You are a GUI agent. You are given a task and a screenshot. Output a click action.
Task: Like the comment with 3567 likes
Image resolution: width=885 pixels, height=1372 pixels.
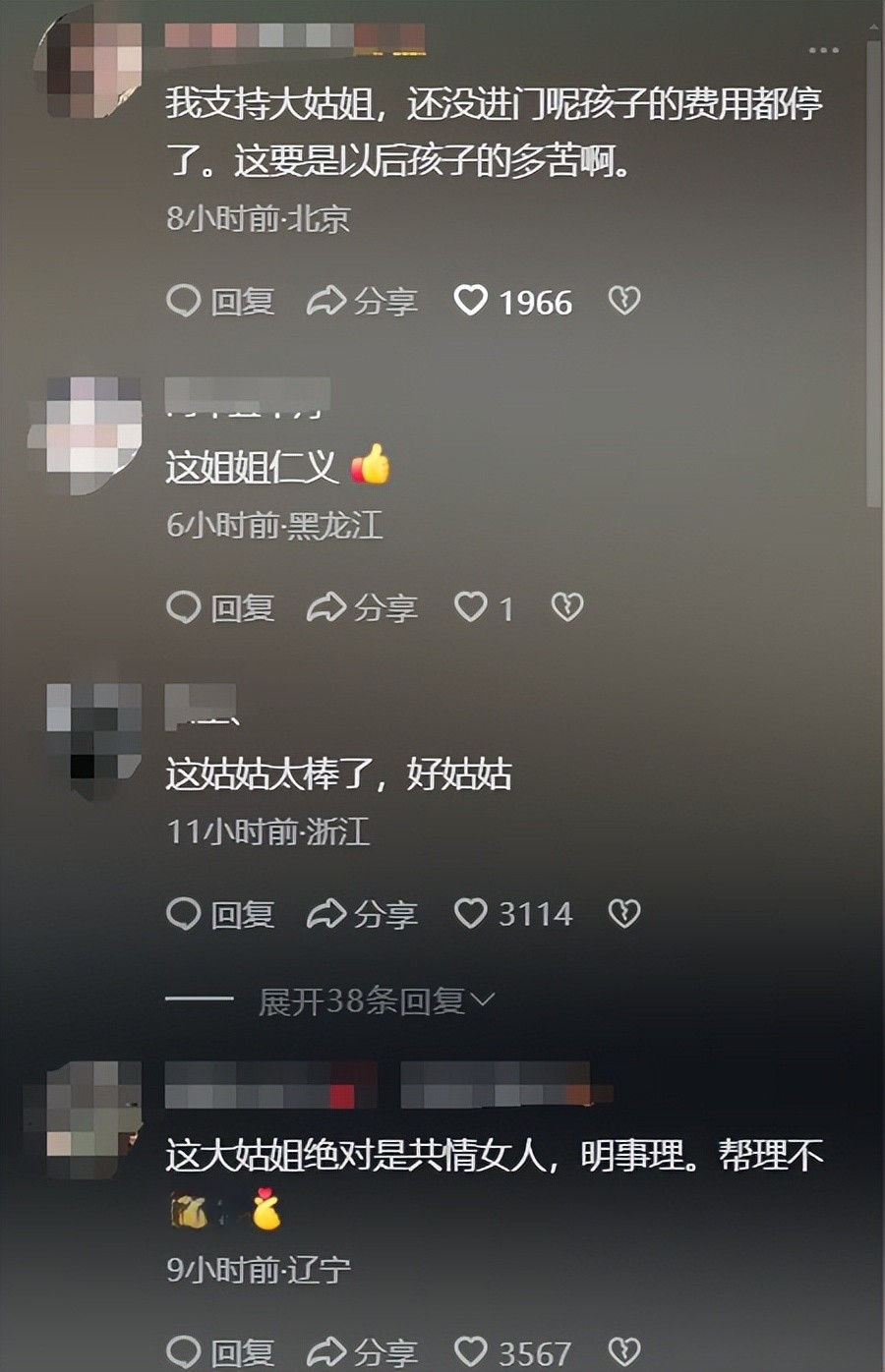pos(471,1352)
